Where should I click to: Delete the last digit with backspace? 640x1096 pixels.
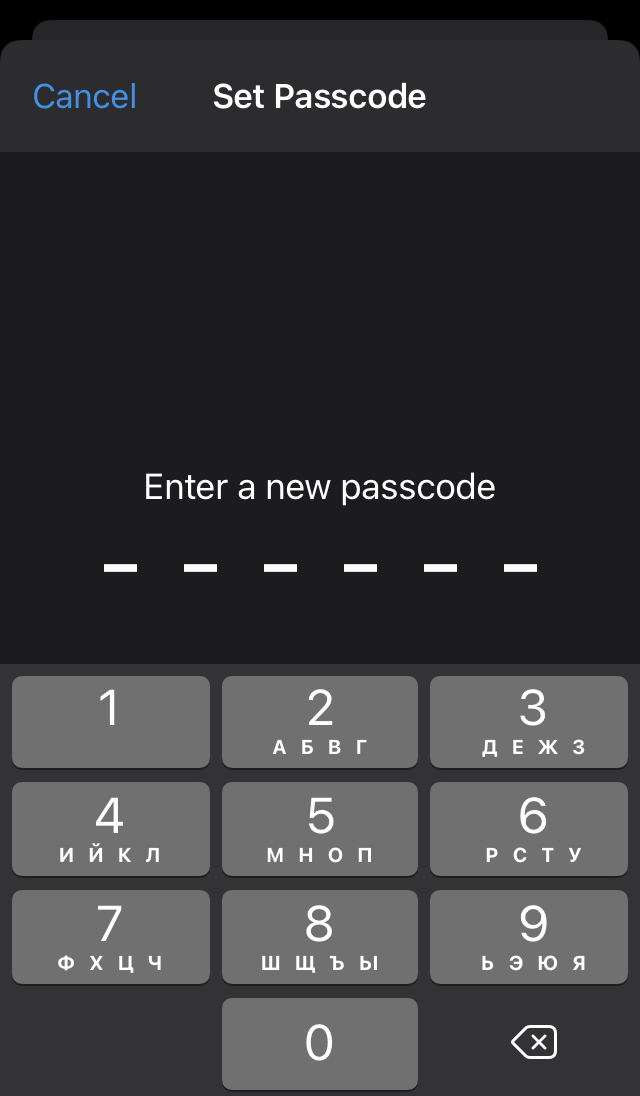tap(534, 1043)
